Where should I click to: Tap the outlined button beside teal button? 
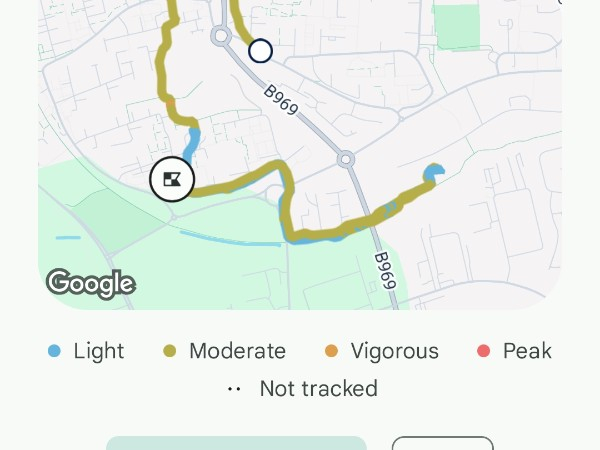(x=443, y=443)
